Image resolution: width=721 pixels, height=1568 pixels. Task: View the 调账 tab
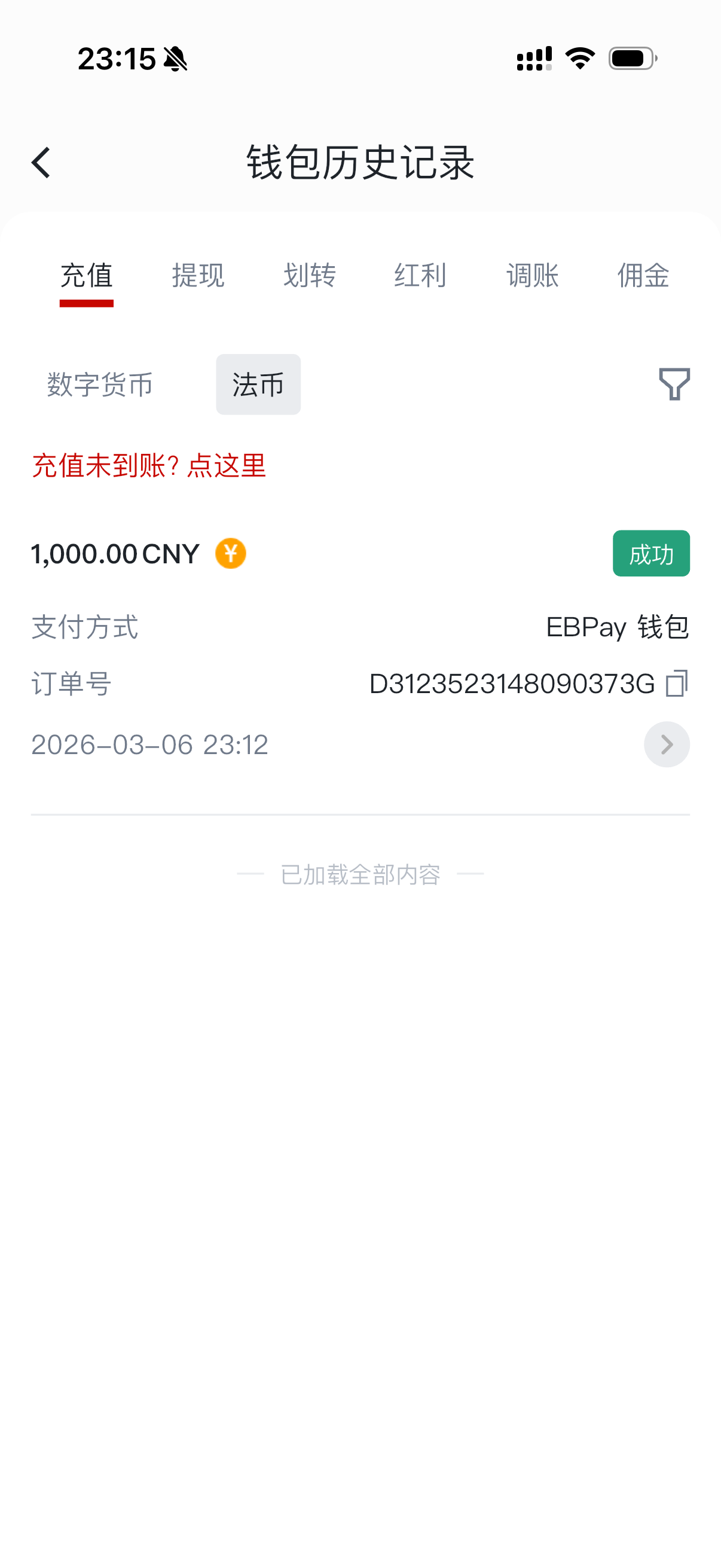click(x=533, y=276)
